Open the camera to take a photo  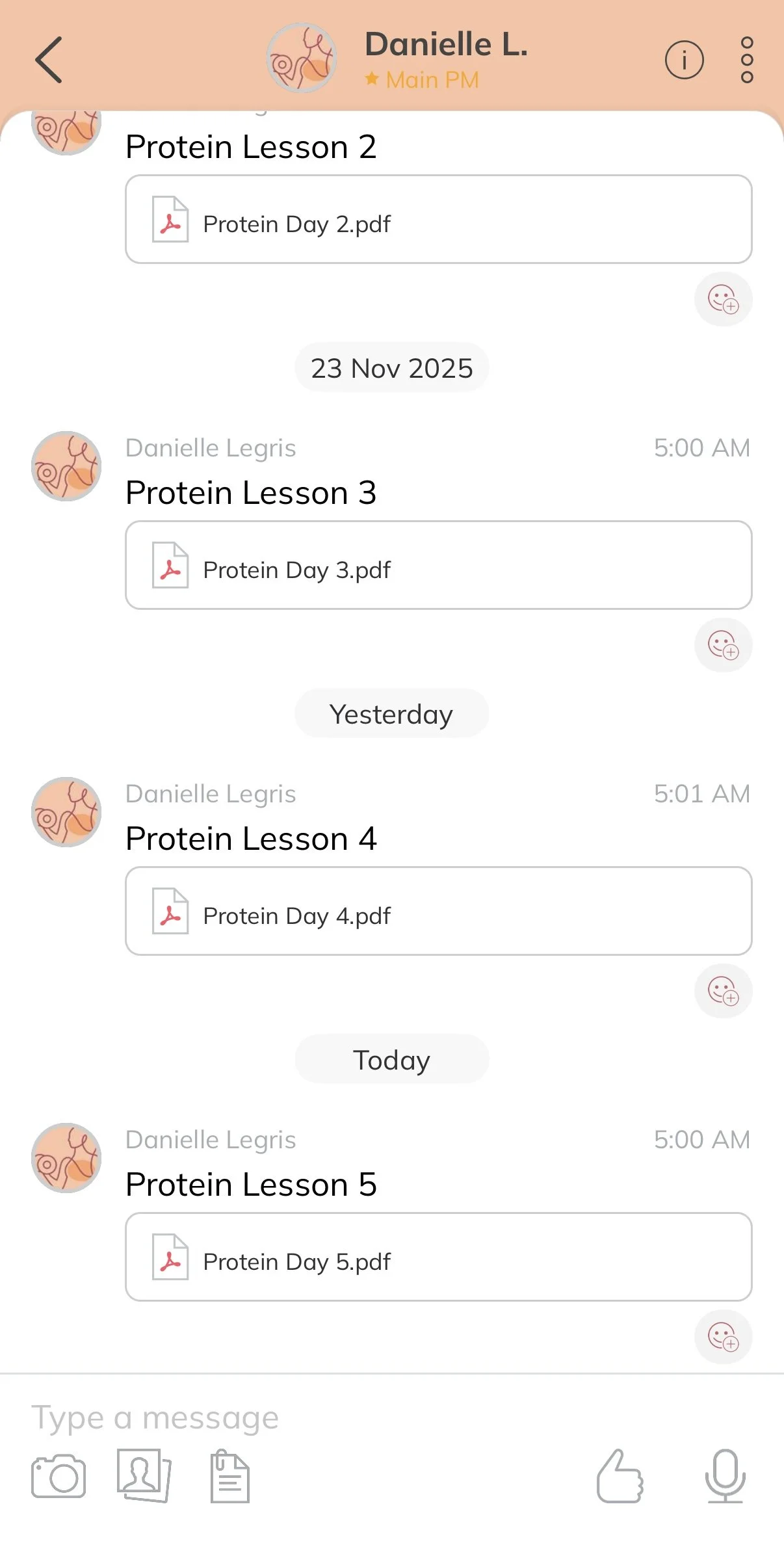59,1476
